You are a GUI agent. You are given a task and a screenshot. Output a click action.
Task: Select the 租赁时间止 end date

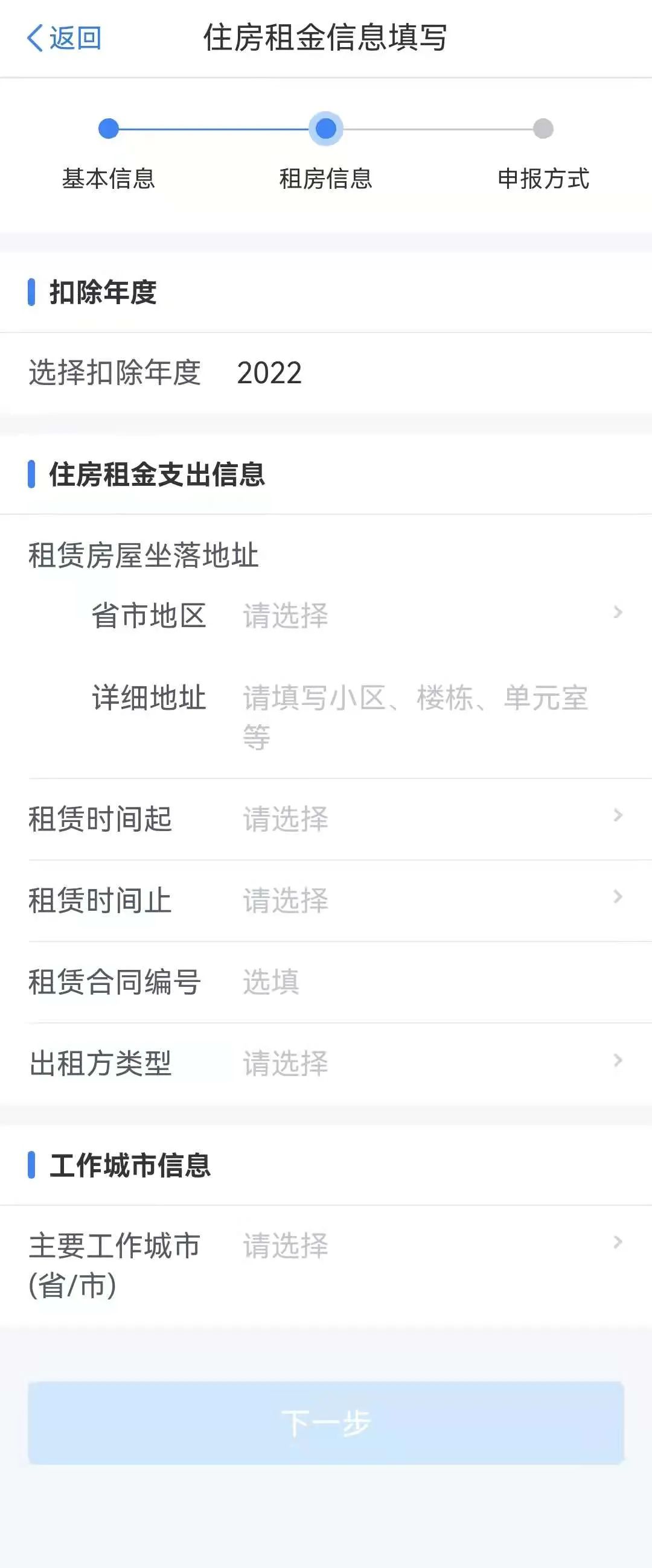click(x=426, y=900)
